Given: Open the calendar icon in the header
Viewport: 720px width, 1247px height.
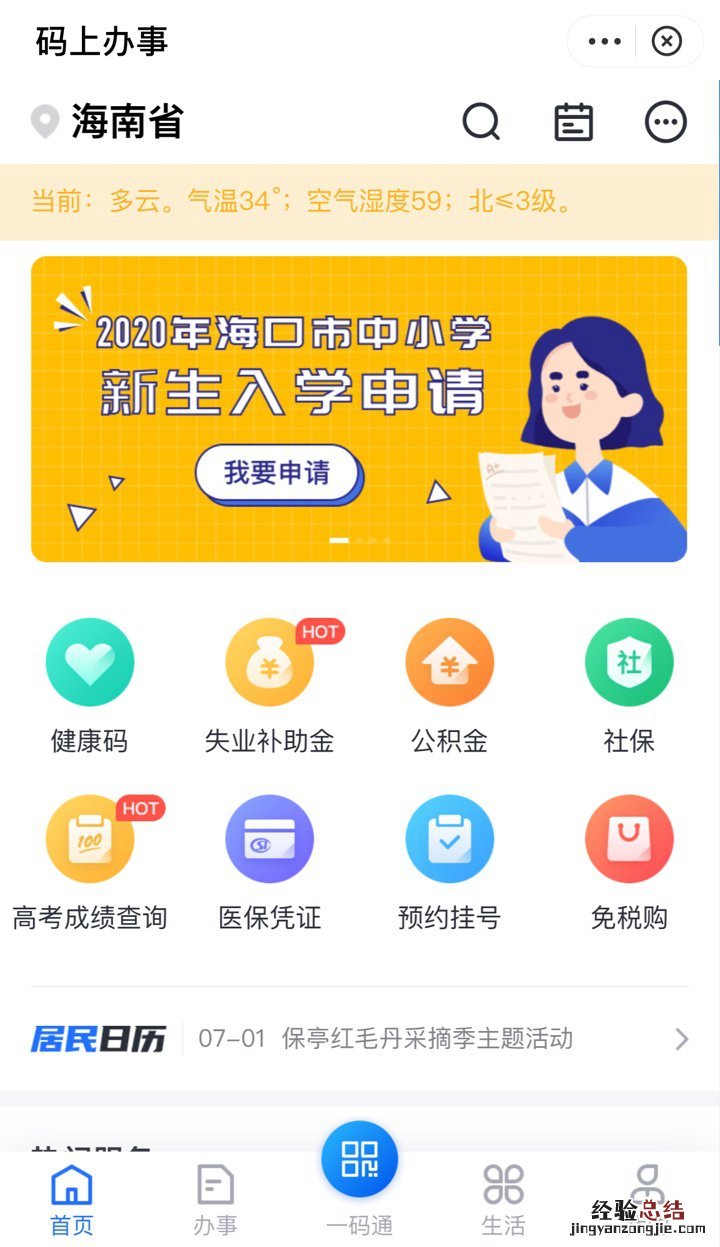Looking at the screenshot, I should (x=573, y=122).
